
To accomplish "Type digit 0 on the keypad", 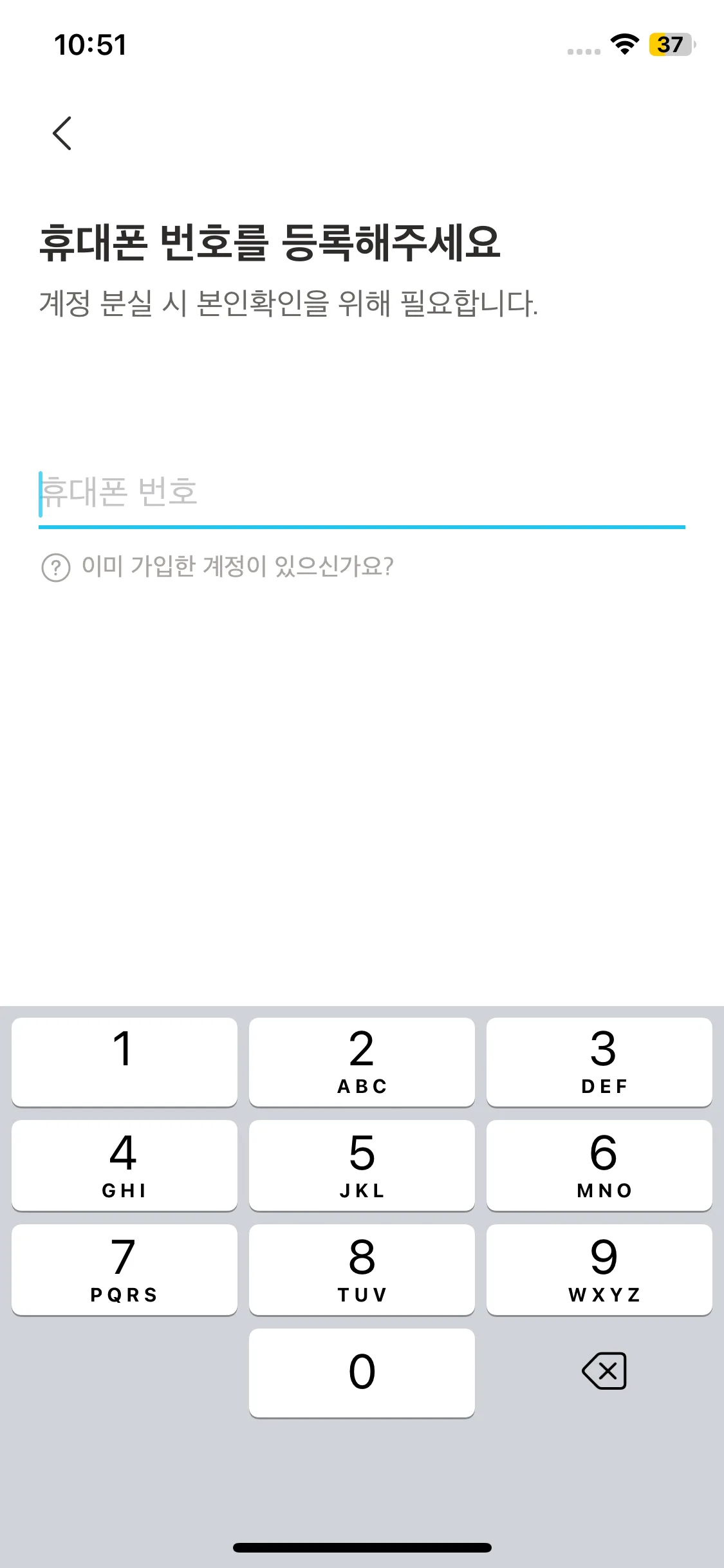I will coord(362,1372).
